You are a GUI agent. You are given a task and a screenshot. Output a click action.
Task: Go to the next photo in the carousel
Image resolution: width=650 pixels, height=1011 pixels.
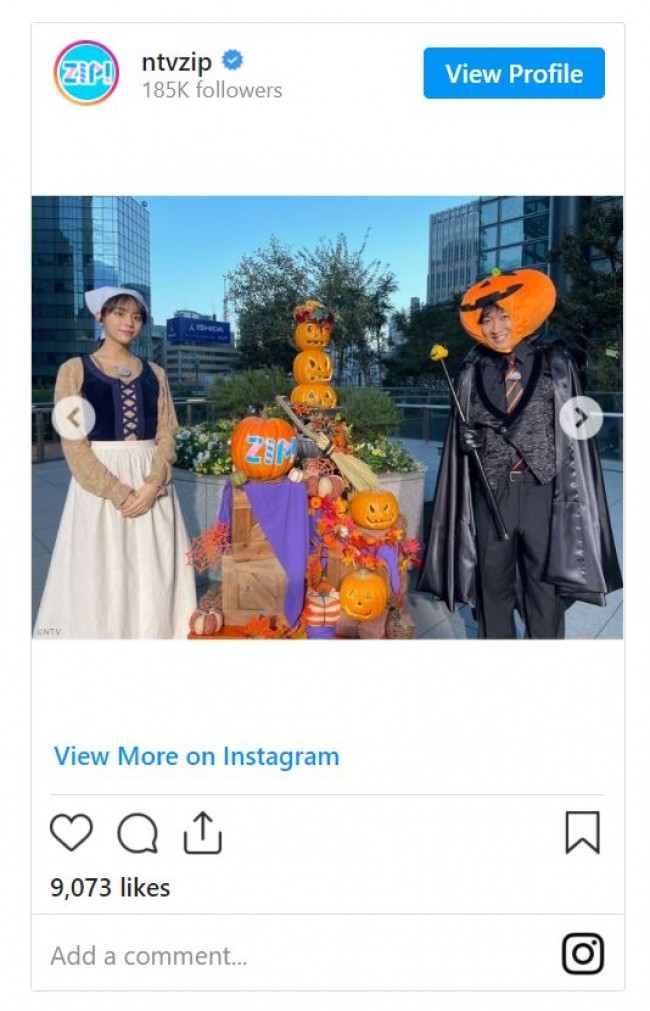point(581,417)
